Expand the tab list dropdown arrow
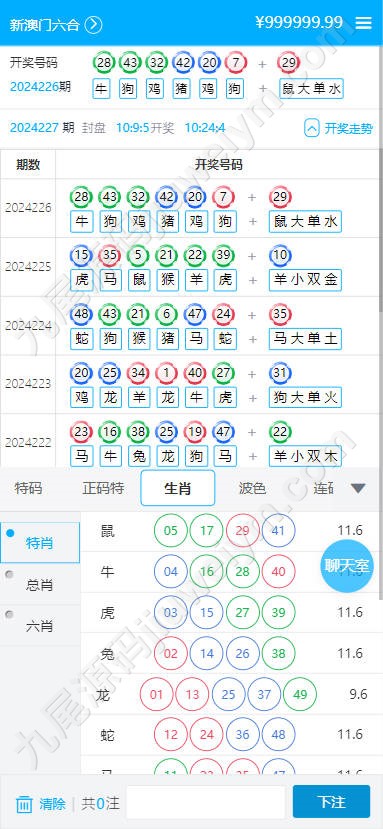The height and width of the screenshot is (829, 383). (358, 488)
